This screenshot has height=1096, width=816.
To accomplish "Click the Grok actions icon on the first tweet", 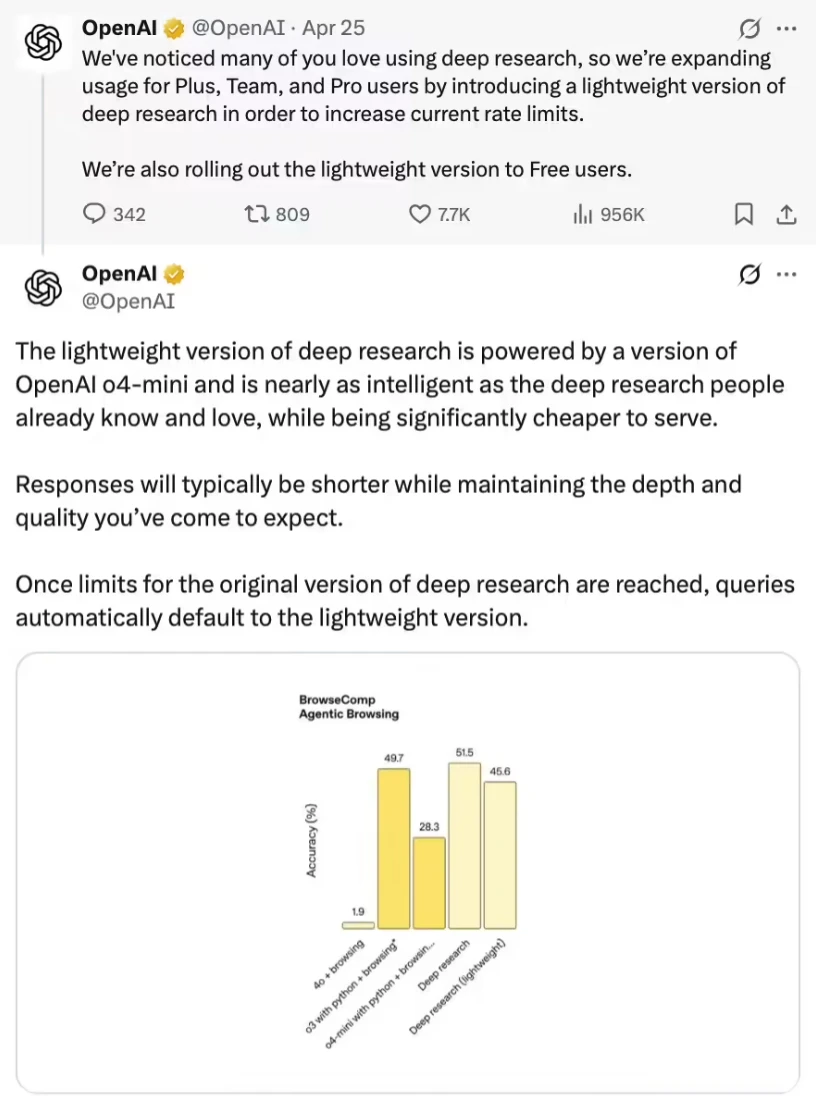I will 750,28.
